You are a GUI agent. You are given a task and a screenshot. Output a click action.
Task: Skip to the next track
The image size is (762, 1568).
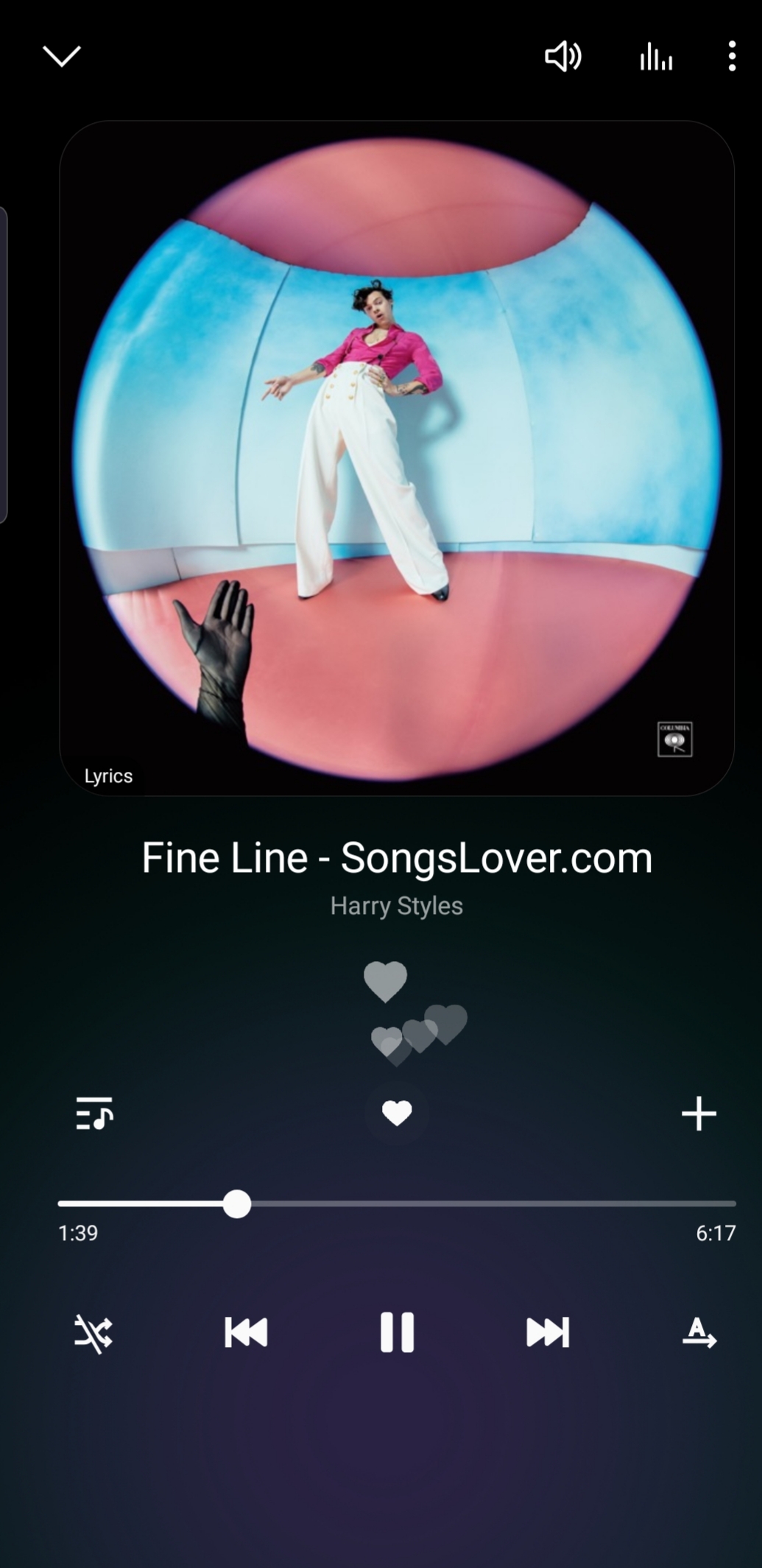(548, 1332)
